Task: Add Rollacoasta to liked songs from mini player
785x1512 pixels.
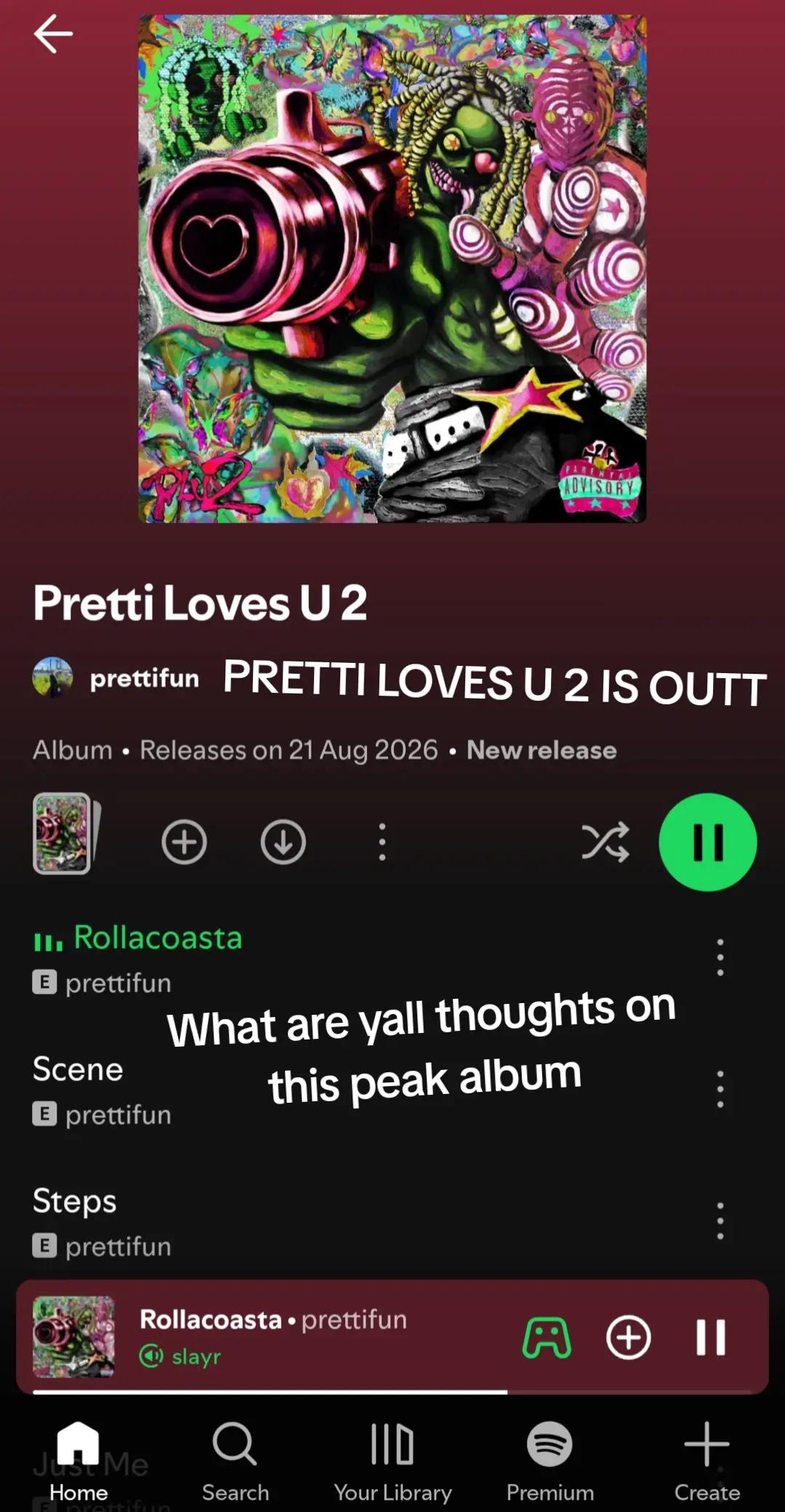Action: coord(628,1337)
